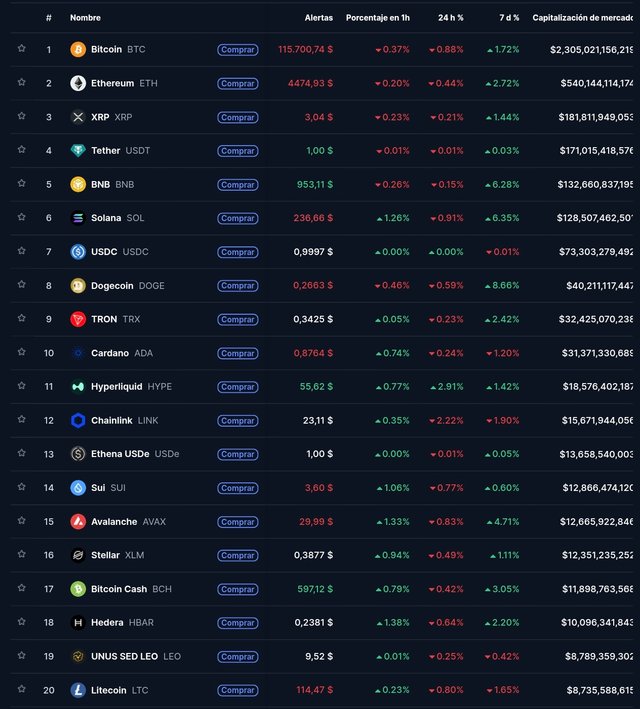Sort by 24 h % column
The width and height of the screenshot is (640, 709).
(450, 18)
